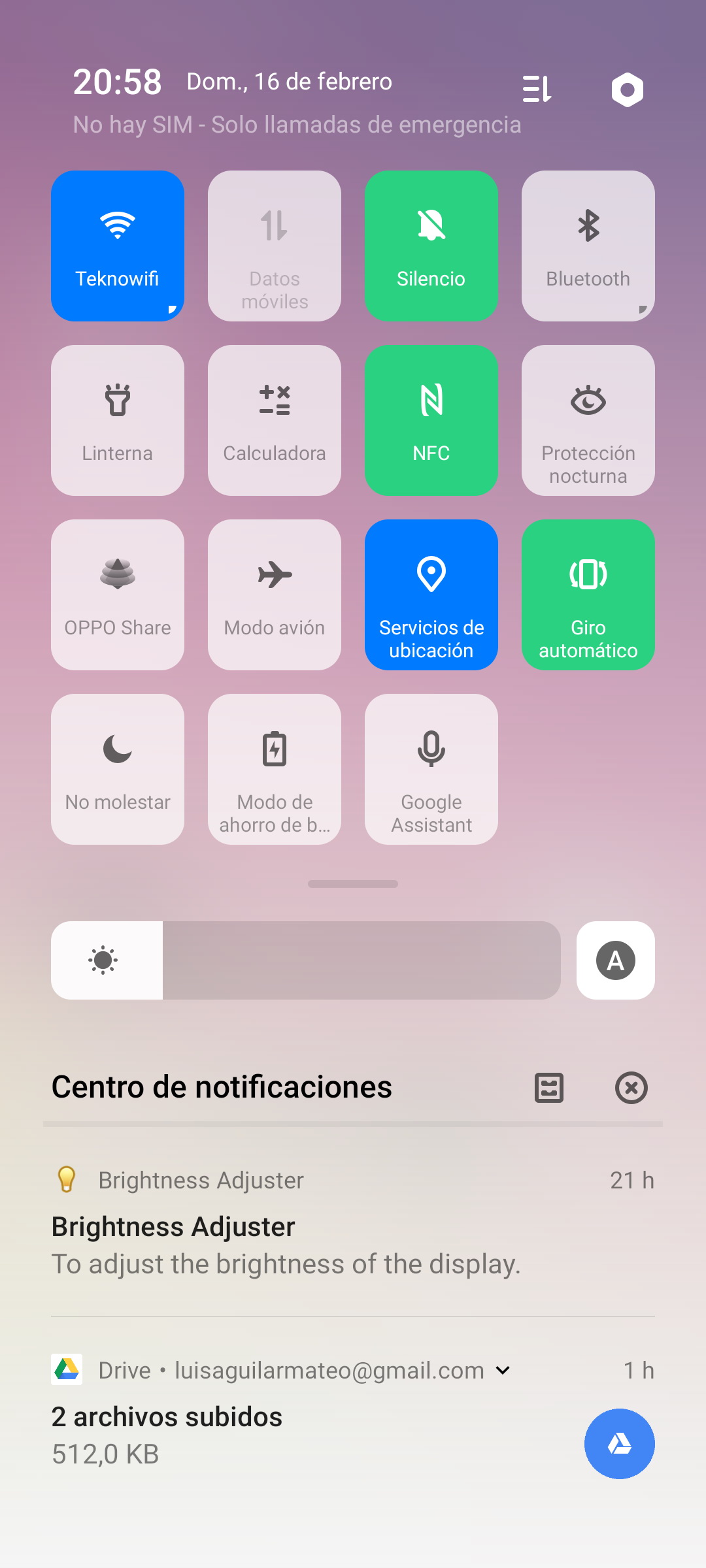This screenshot has width=706, height=1568.
Task: Enable Protección nocturna
Action: (588, 420)
